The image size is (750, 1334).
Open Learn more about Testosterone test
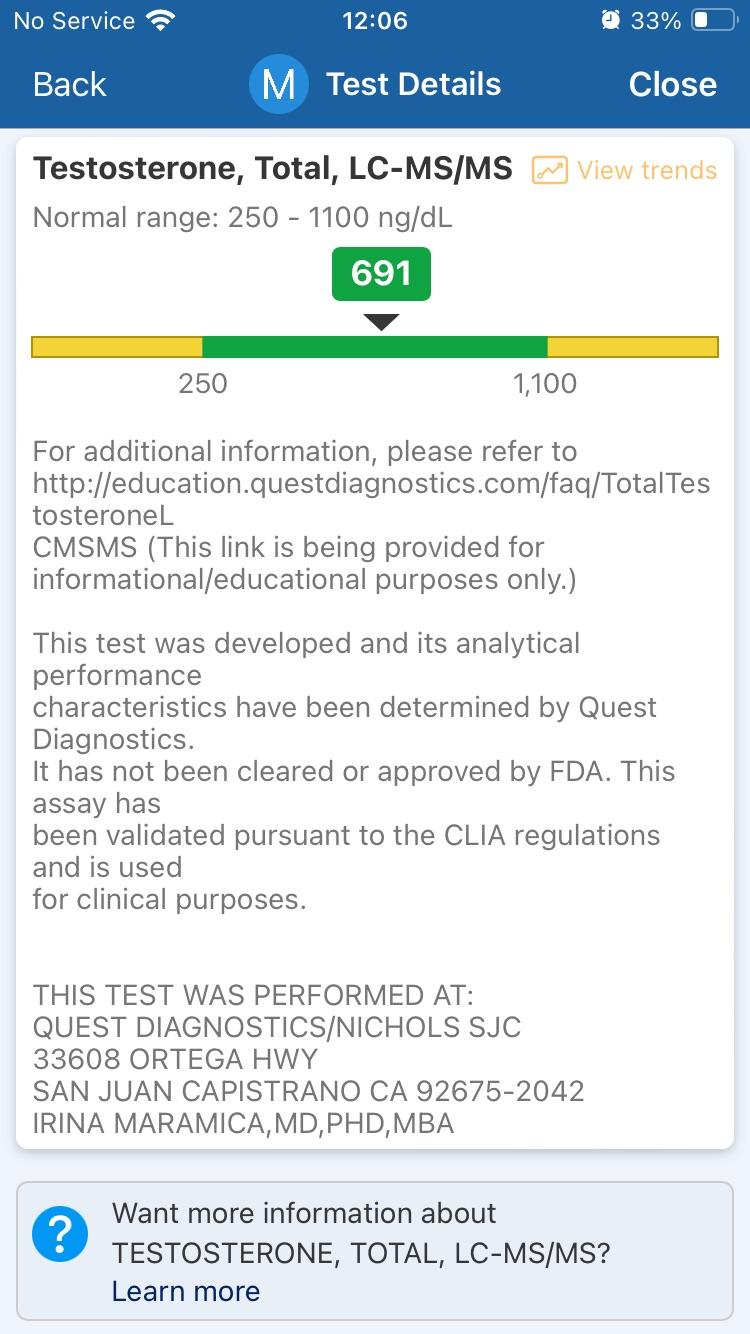coord(186,1291)
